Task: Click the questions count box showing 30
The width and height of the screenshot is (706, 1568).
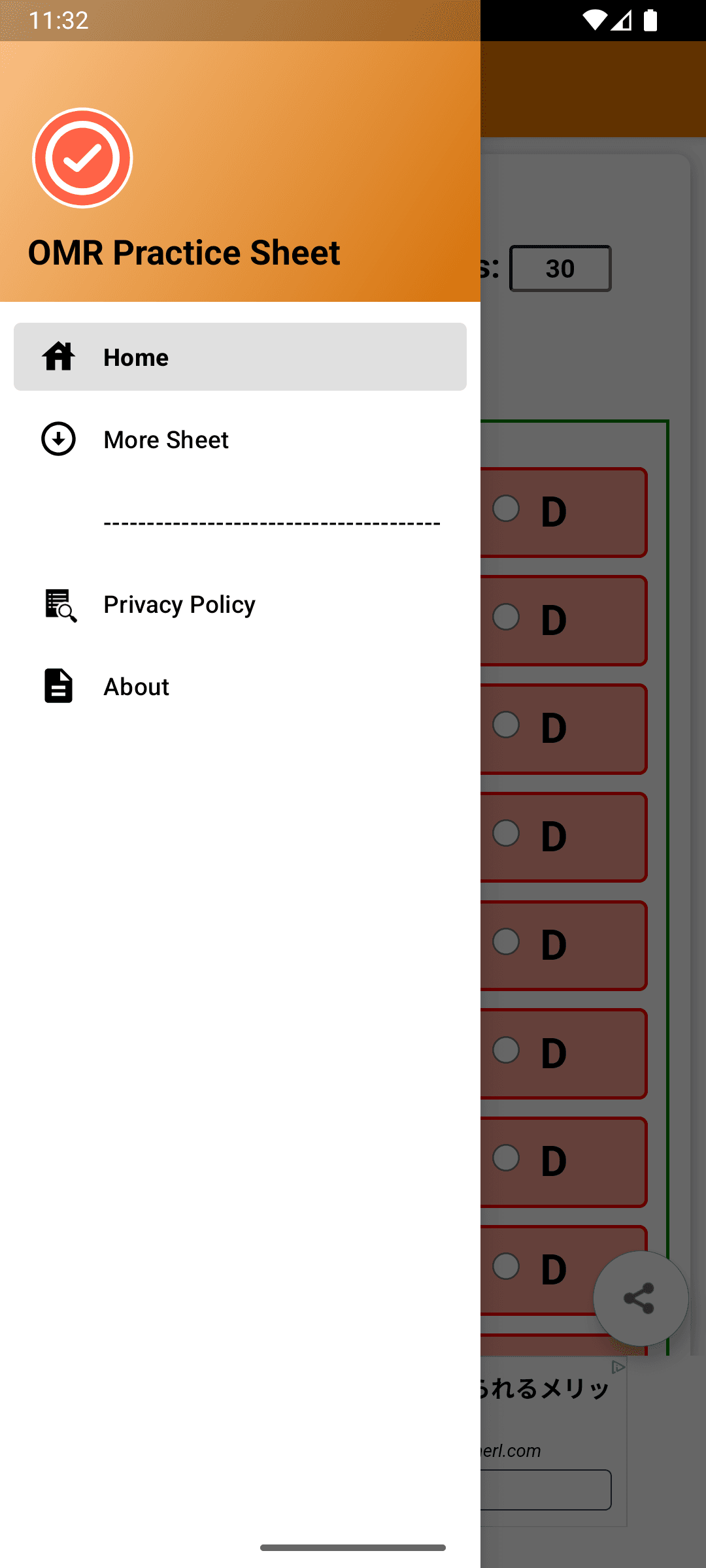Action: point(560,269)
